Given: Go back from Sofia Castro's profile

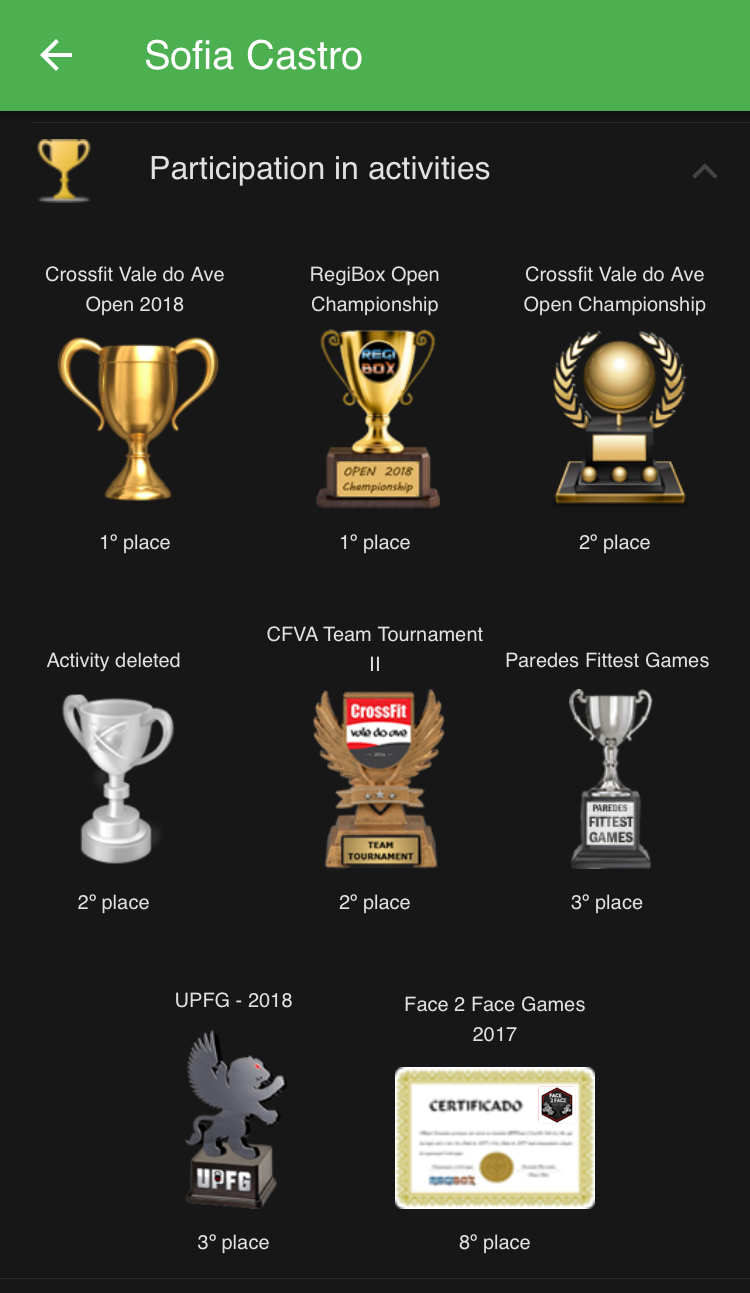Looking at the screenshot, I should 56,55.
